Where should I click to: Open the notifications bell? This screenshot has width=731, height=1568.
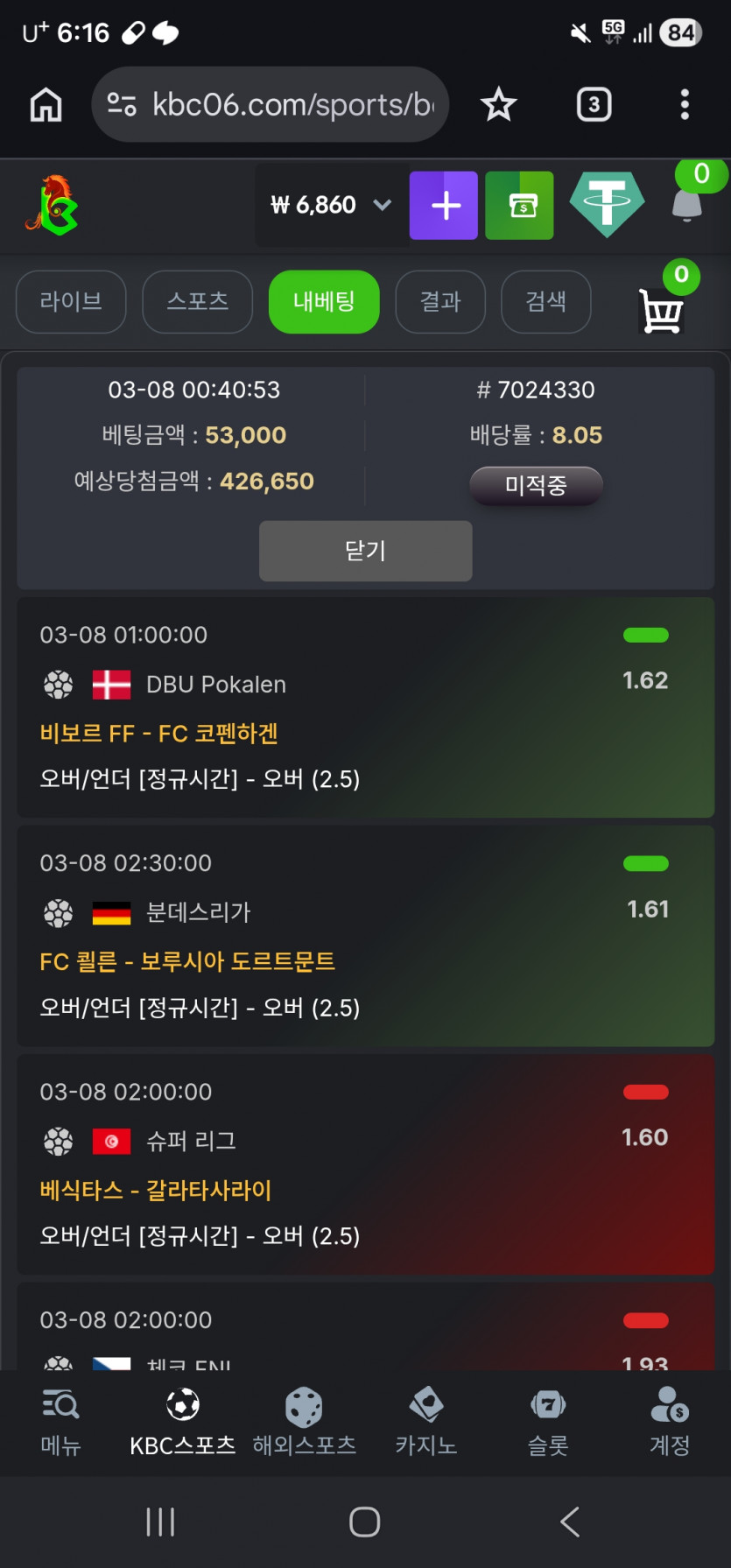point(686,204)
